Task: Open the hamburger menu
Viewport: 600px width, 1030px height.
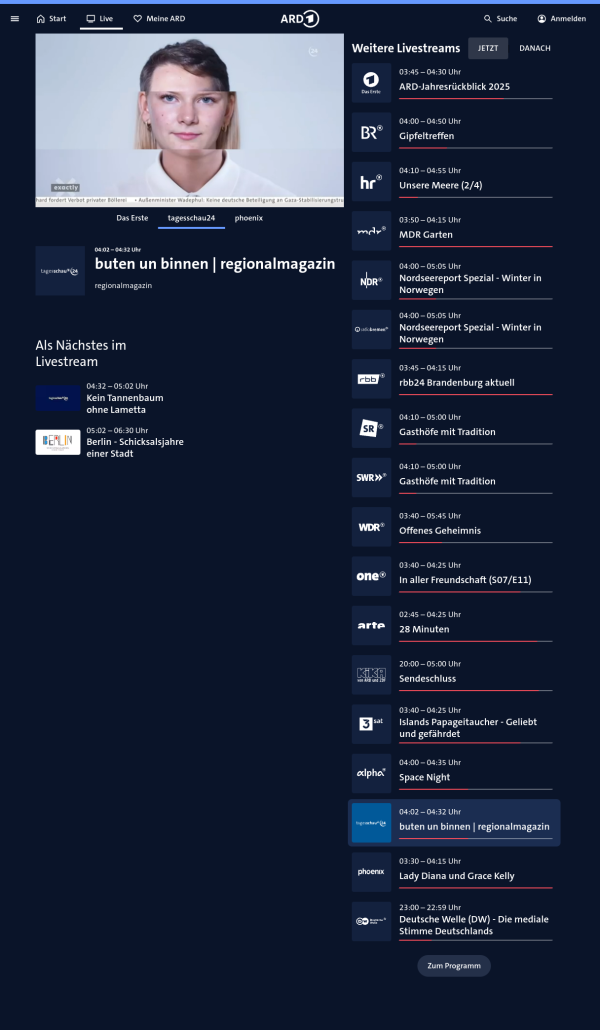Action: coord(14,18)
